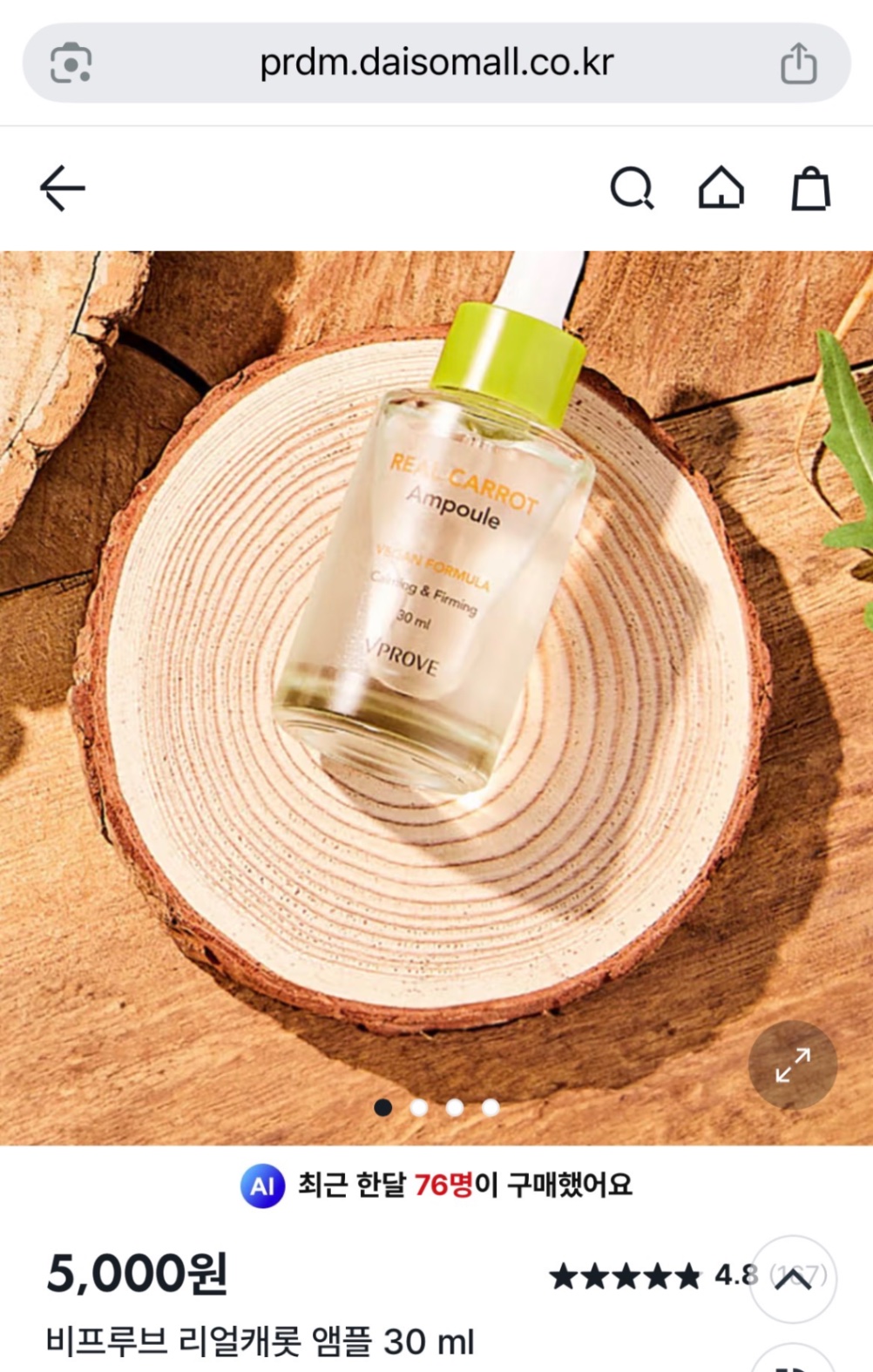
Task: Open the address bar with prdm.daisomall.co.kr
Action: pyautogui.click(x=436, y=64)
